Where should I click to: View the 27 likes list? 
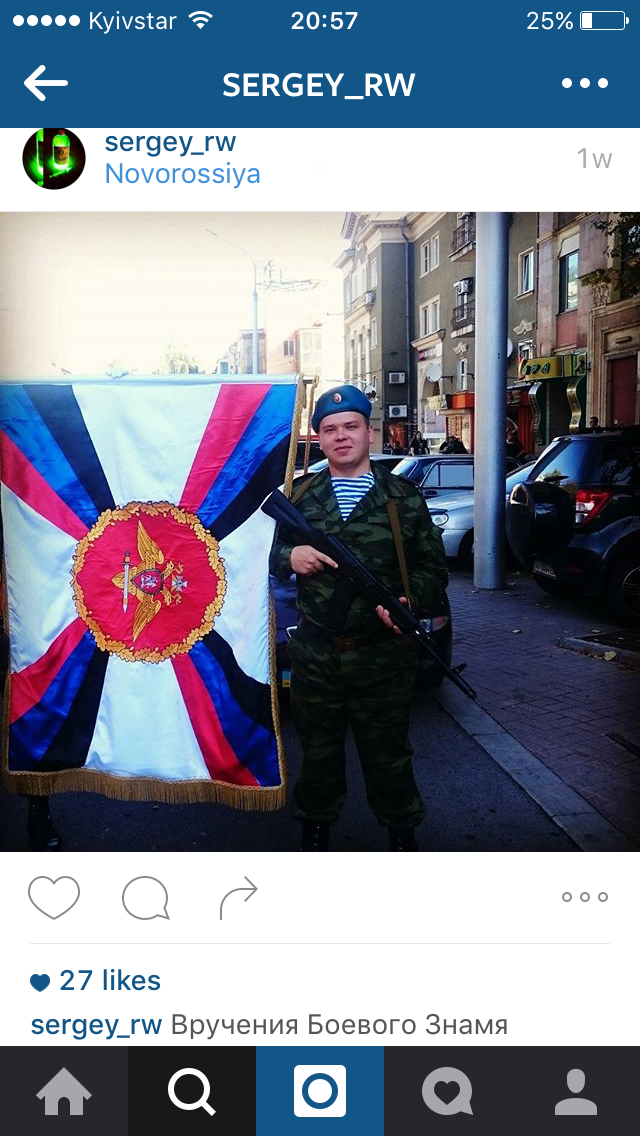coord(109,980)
